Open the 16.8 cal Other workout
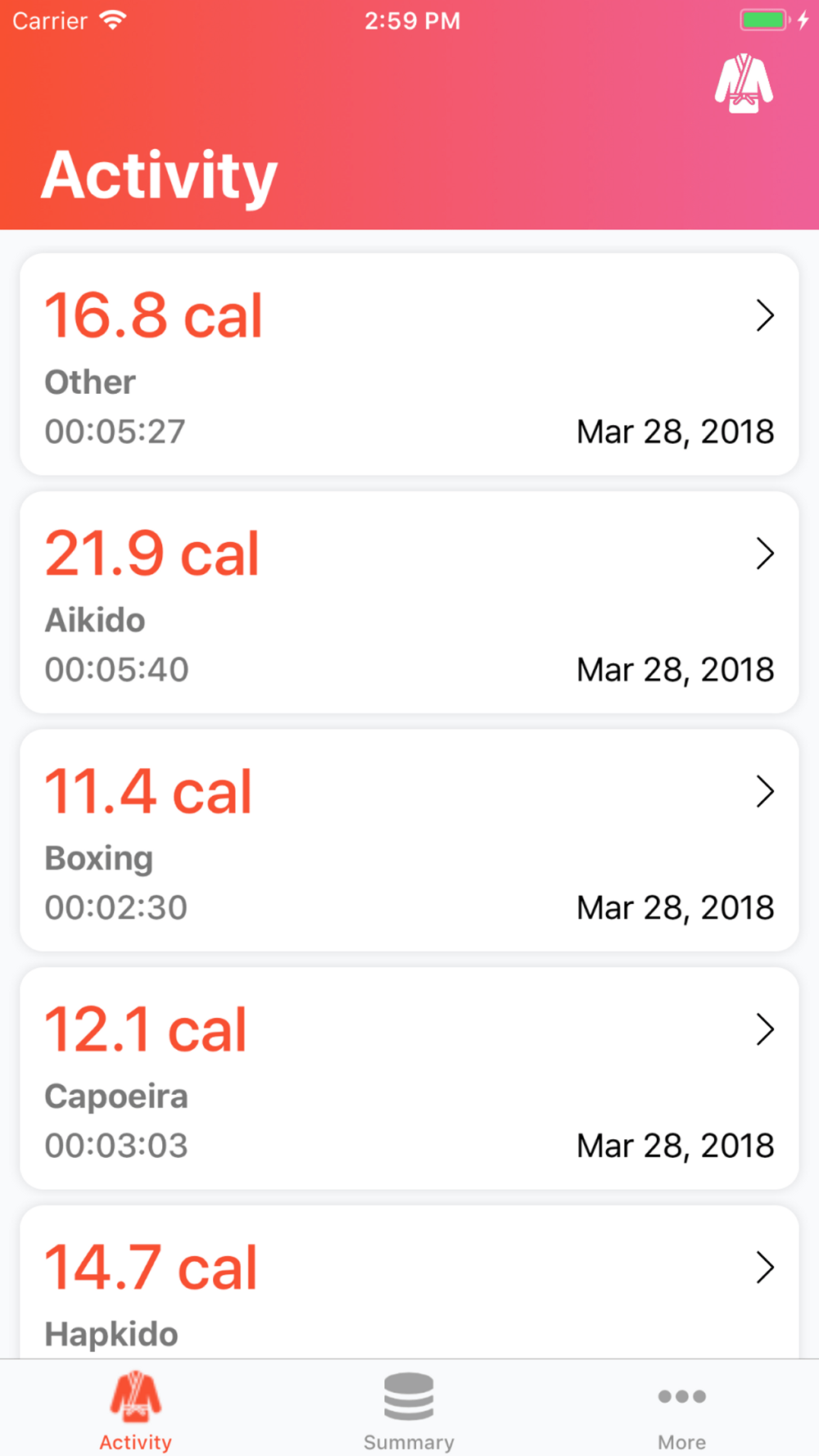819x1456 pixels. coord(409,364)
